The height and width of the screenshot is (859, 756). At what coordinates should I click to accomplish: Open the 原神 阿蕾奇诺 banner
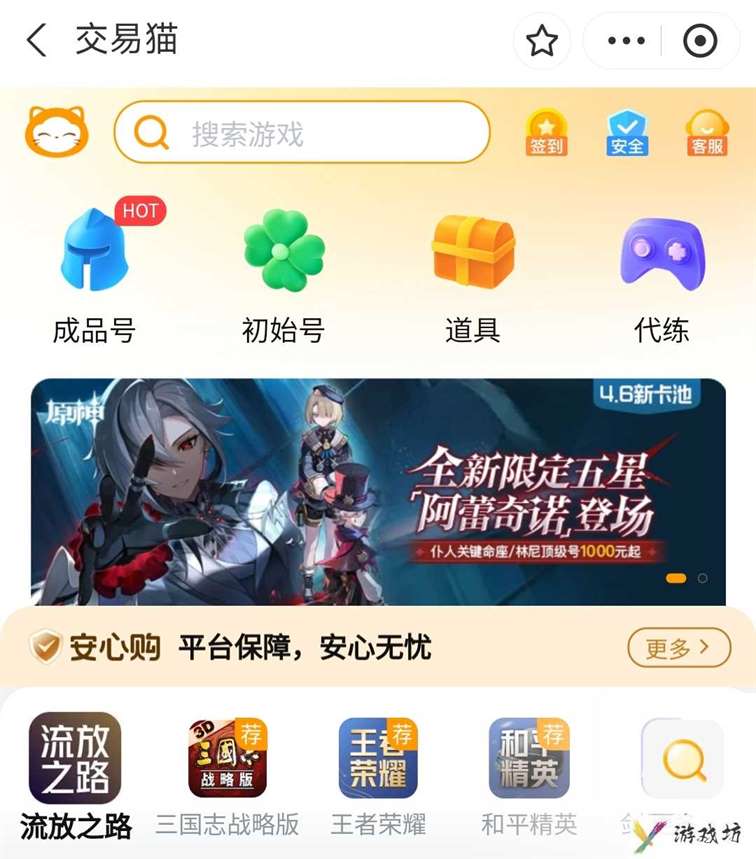click(378, 492)
